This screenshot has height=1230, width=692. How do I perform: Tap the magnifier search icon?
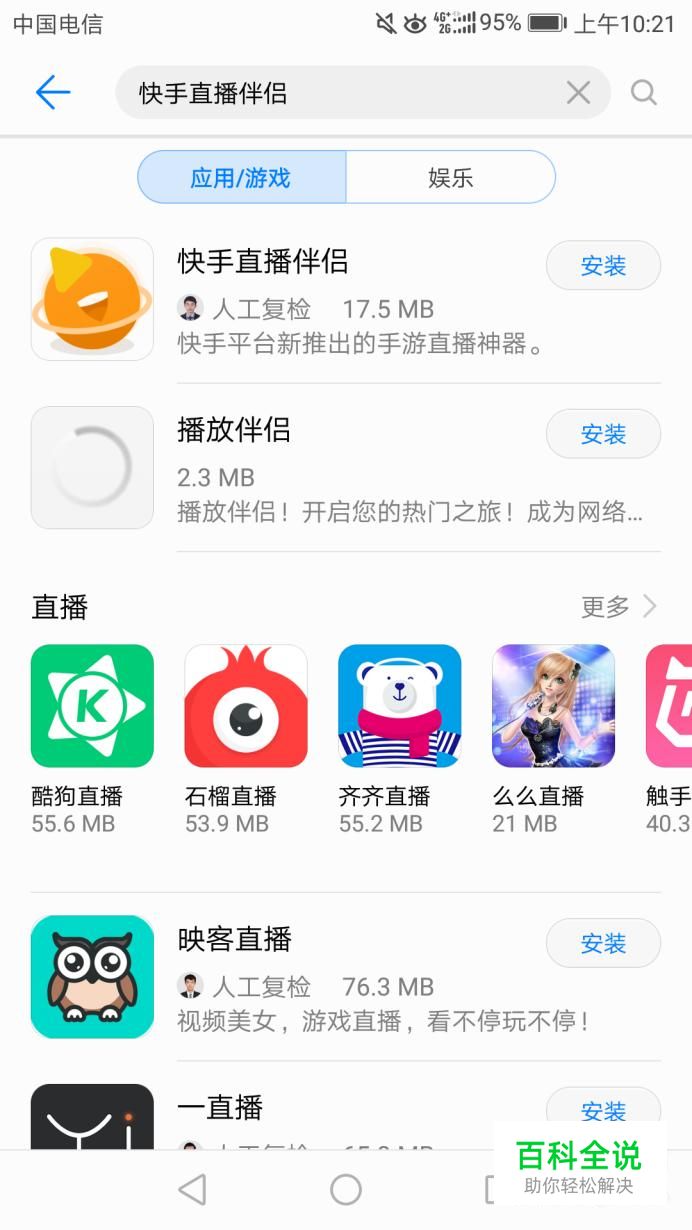(x=644, y=93)
